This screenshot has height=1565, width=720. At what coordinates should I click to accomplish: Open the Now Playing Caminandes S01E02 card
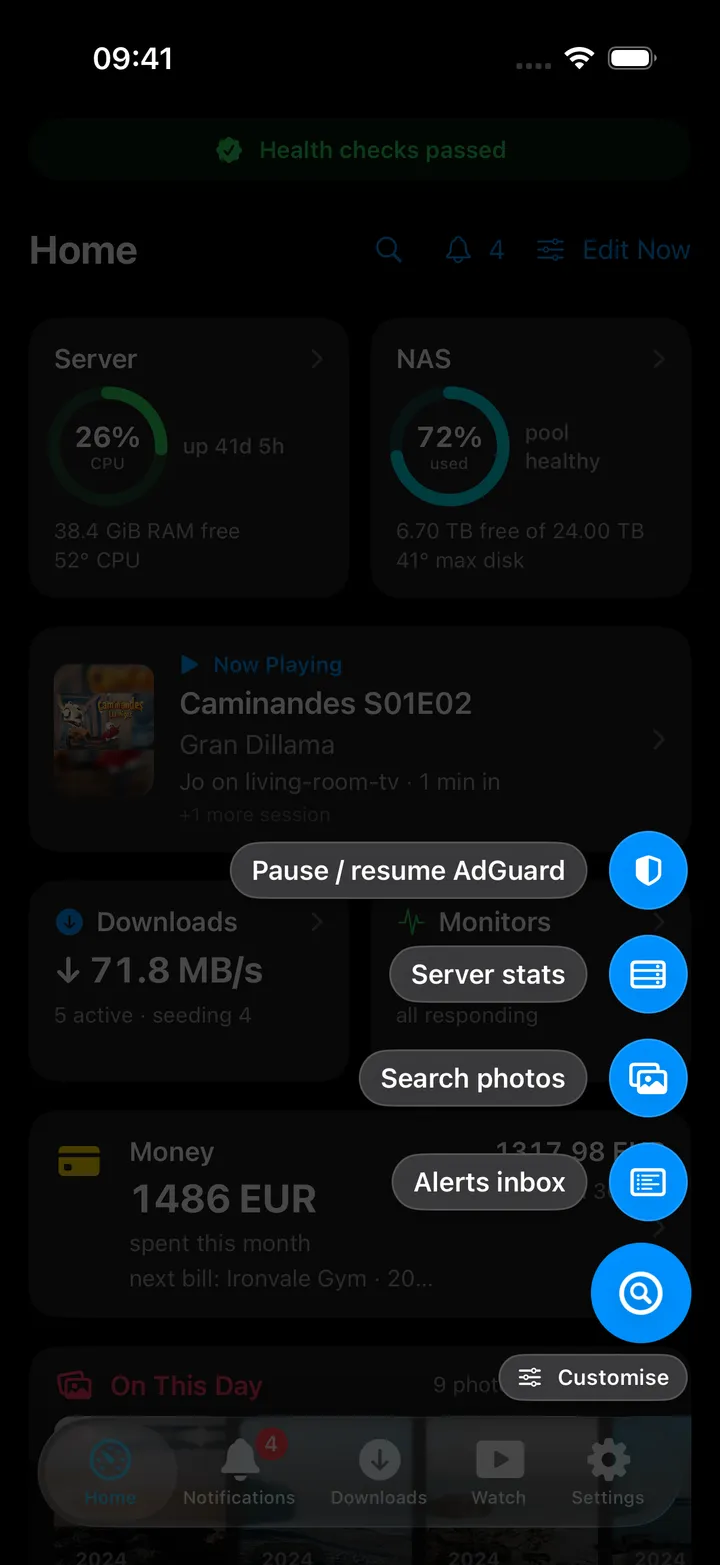click(x=360, y=739)
